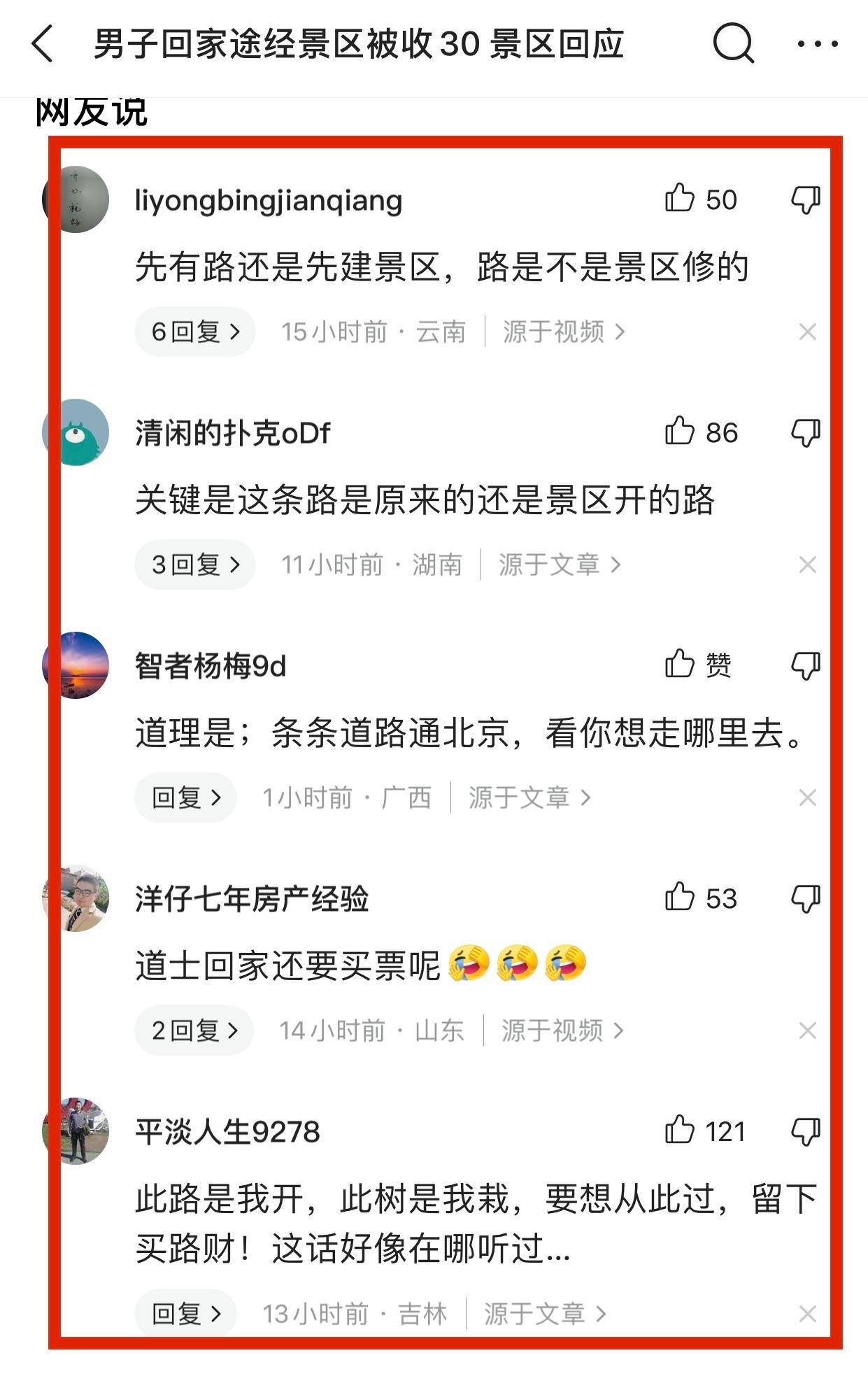868x1374 pixels.
Task: Reply to 智者杨梅9d's comment
Action: (x=185, y=798)
